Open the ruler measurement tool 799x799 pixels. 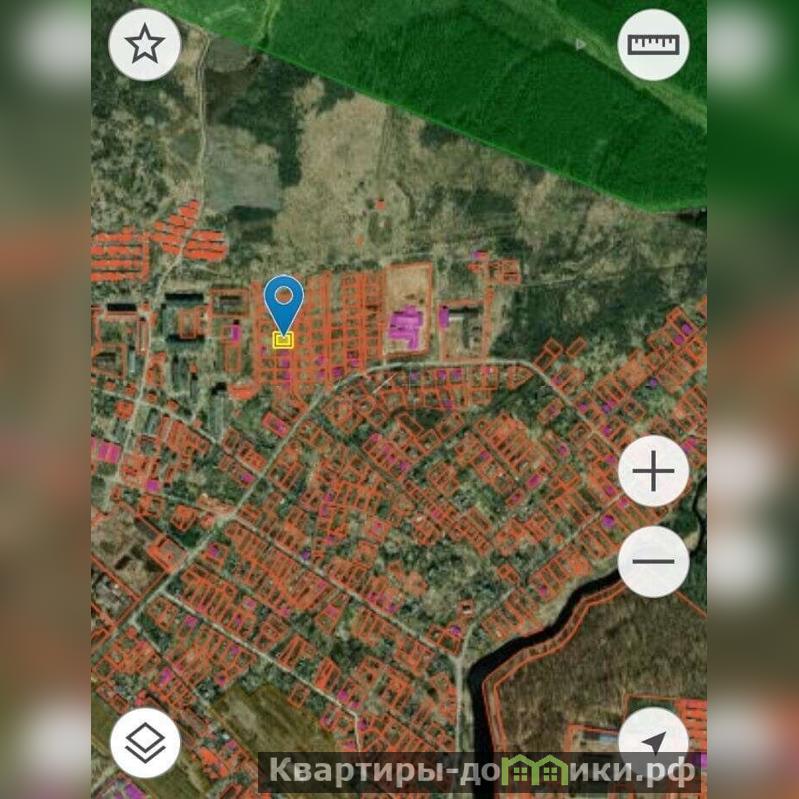point(653,45)
